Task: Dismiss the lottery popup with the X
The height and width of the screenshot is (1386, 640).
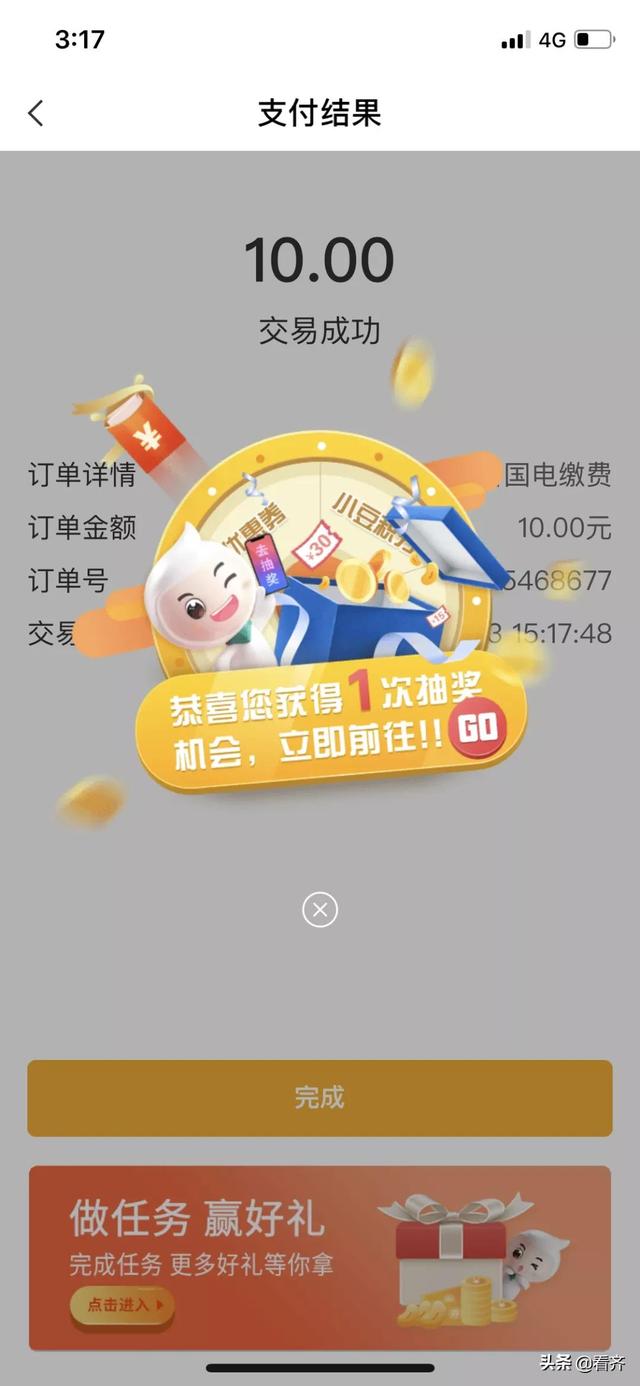Action: click(x=320, y=909)
